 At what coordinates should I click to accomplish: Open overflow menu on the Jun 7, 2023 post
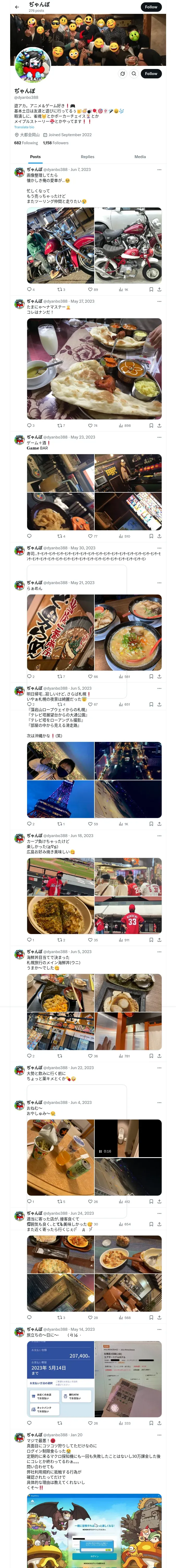pos(159,170)
